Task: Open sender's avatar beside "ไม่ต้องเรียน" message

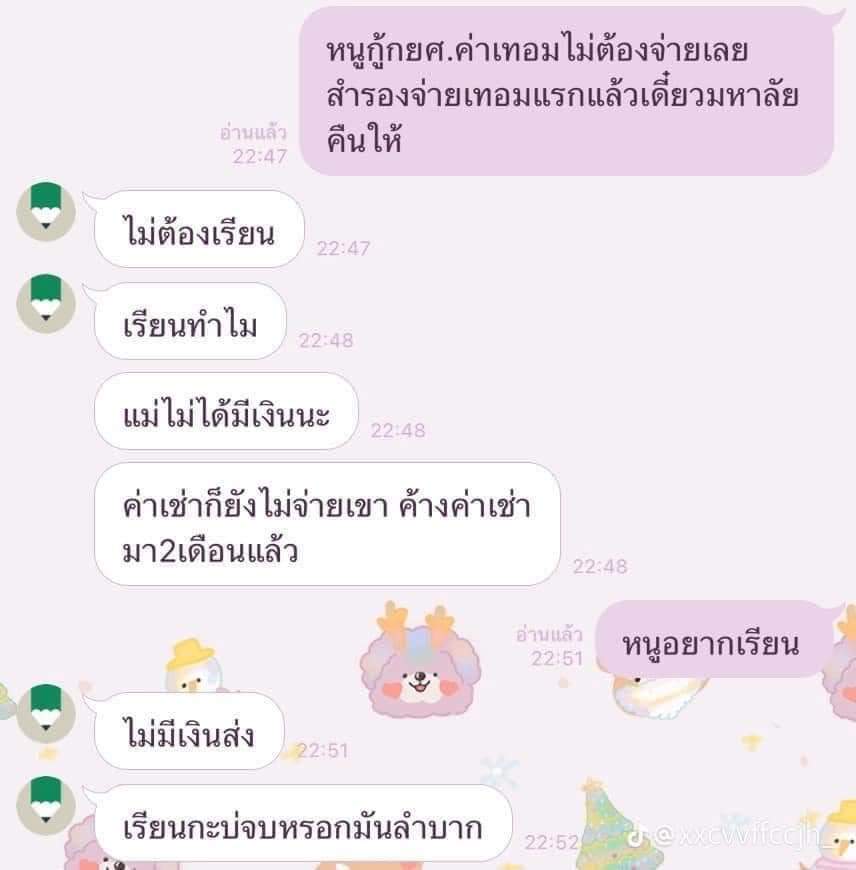Action: tap(45, 212)
